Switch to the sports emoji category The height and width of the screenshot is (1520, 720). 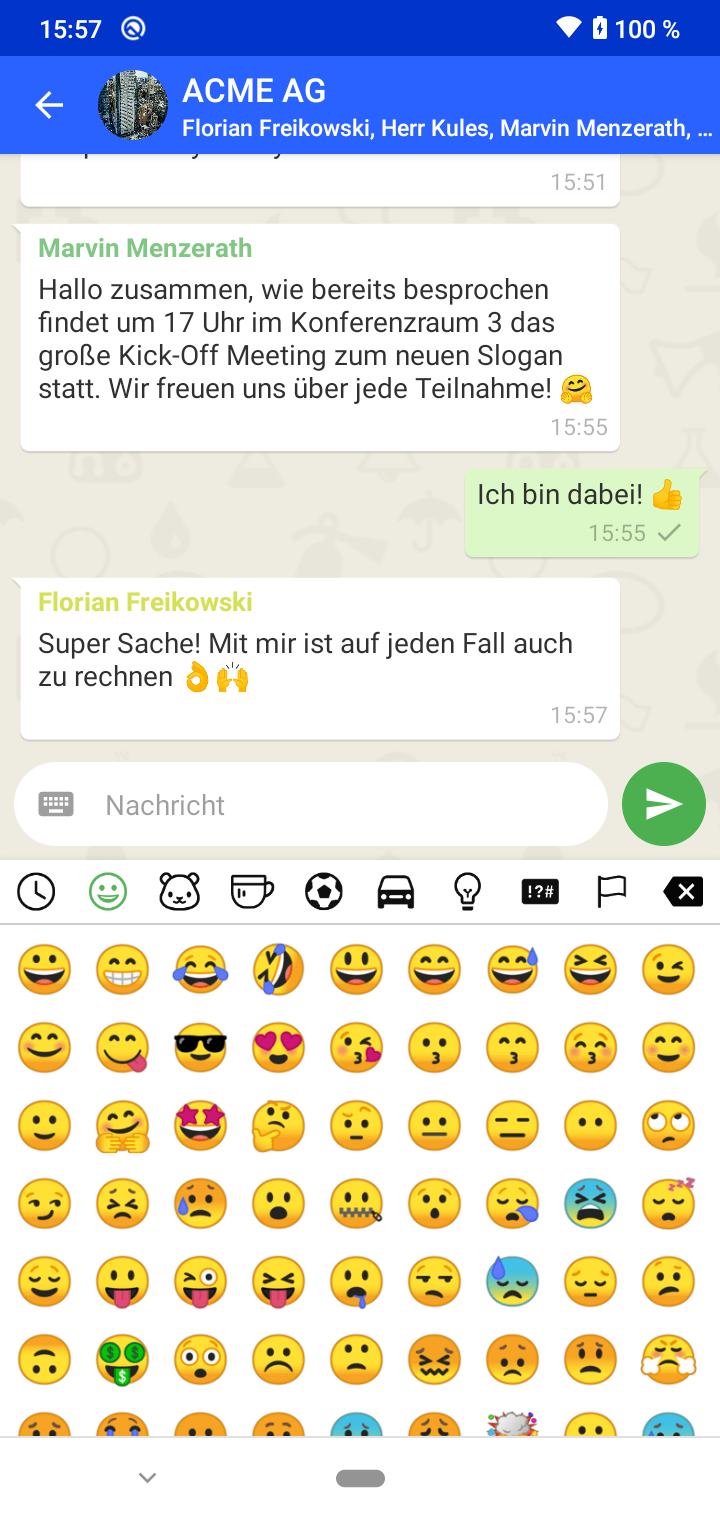[324, 891]
